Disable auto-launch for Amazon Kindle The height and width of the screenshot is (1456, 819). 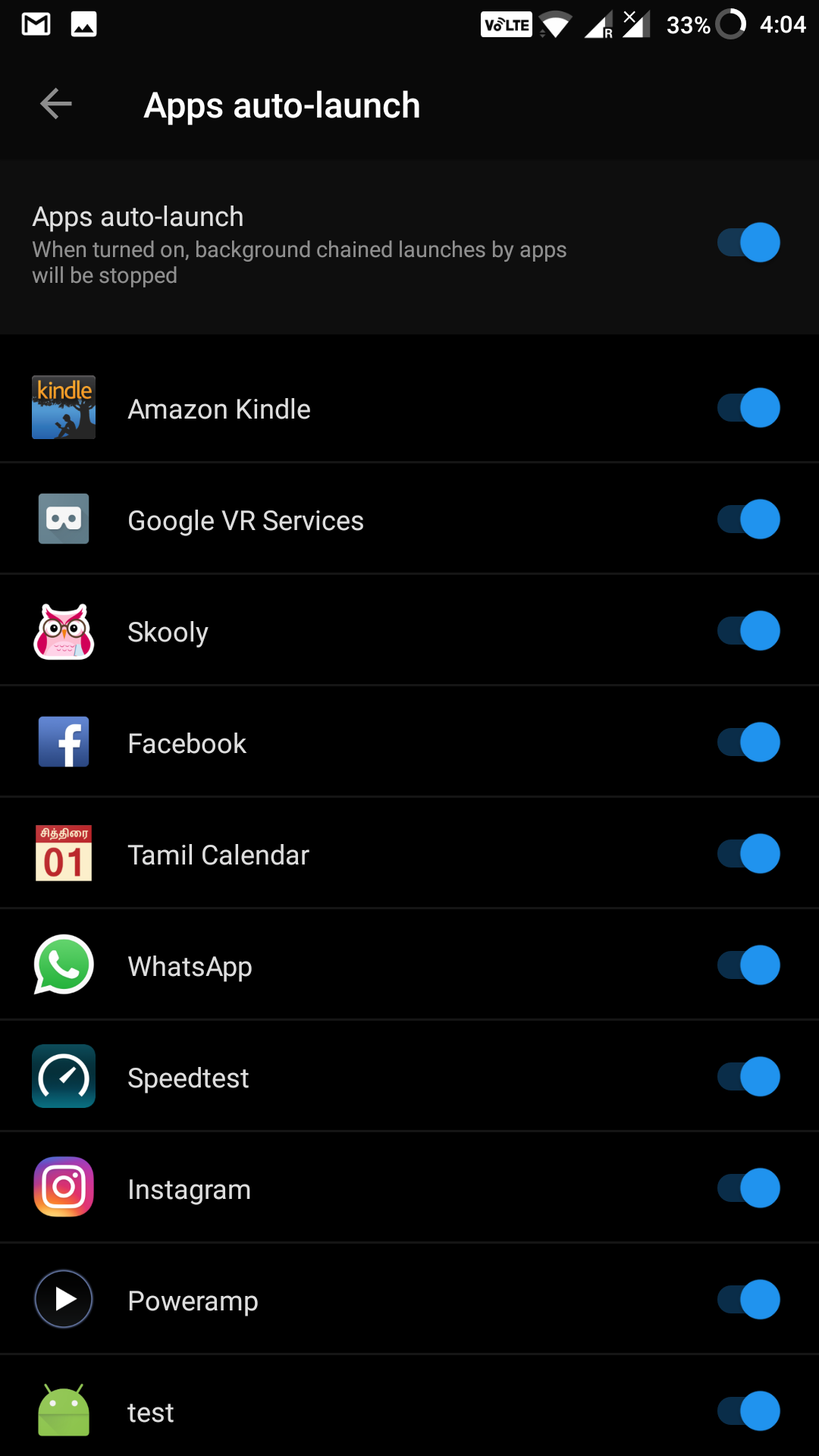tap(748, 408)
